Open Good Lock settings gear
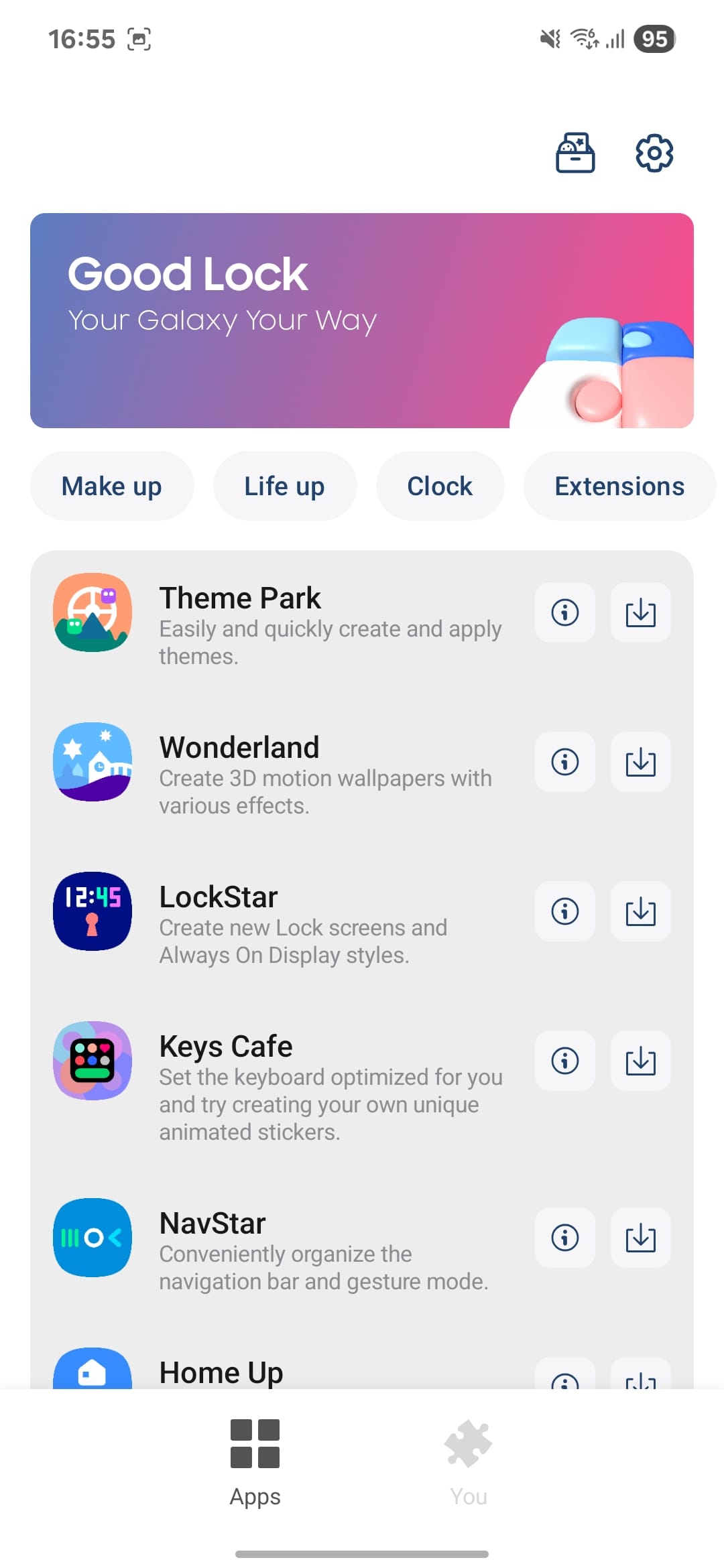 [654, 153]
